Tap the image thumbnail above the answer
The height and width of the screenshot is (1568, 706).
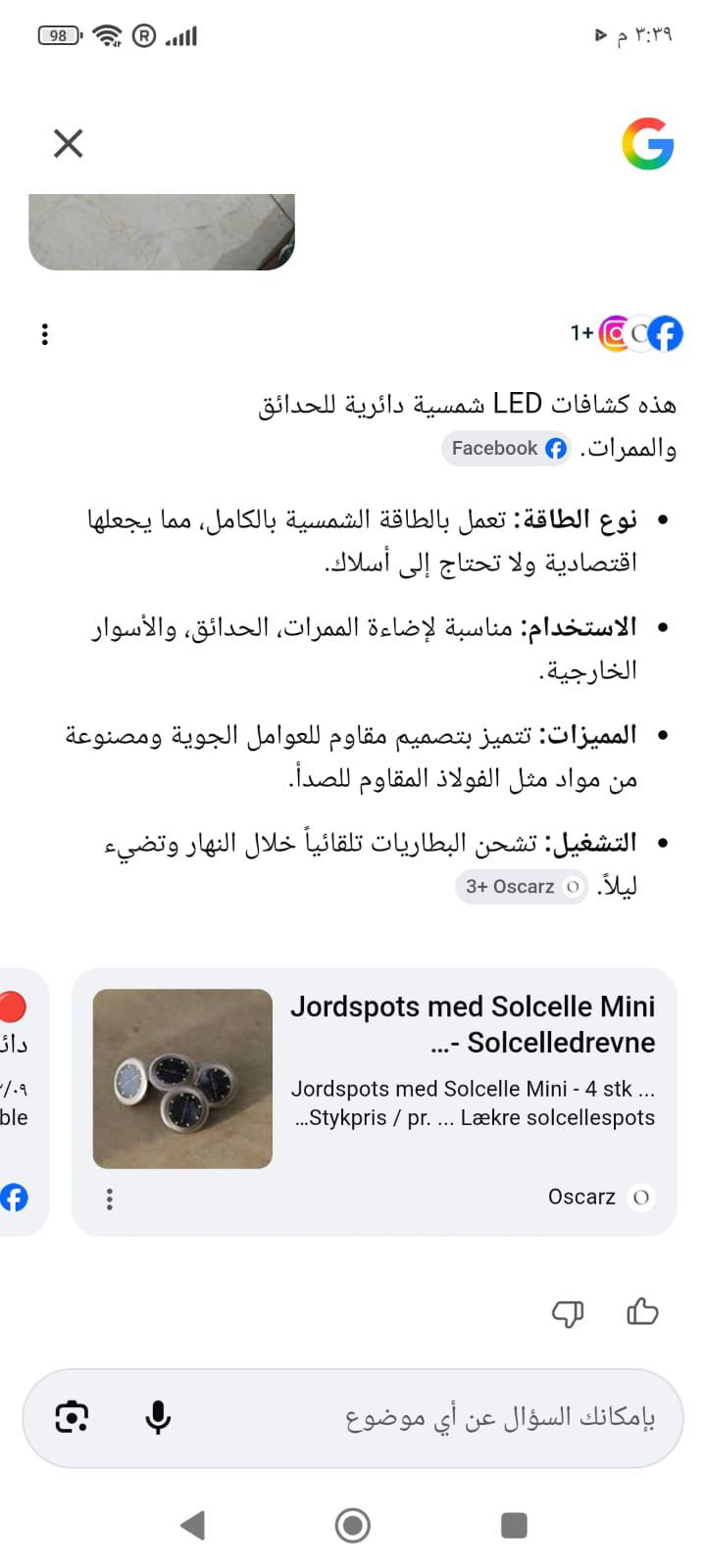click(162, 232)
